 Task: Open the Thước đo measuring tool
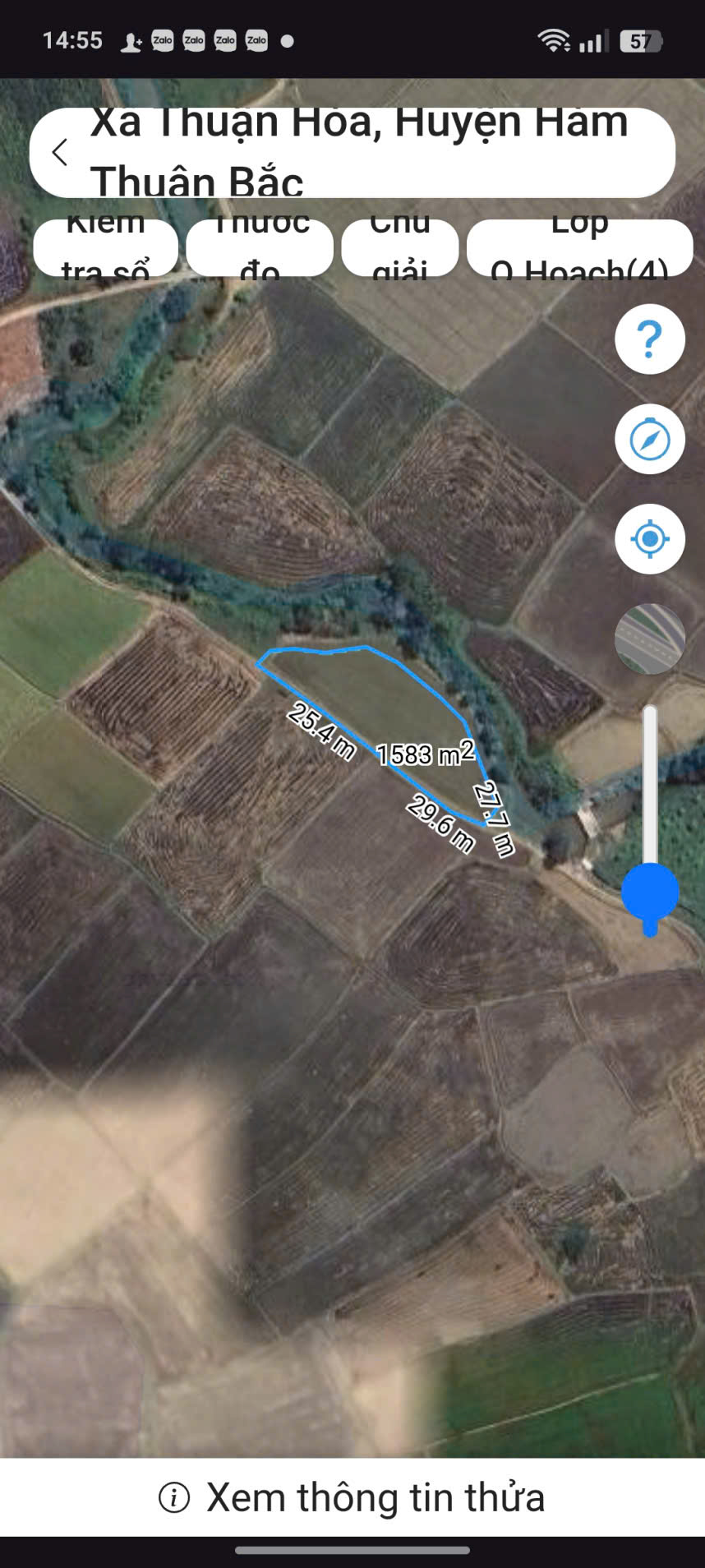click(x=260, y=247)
